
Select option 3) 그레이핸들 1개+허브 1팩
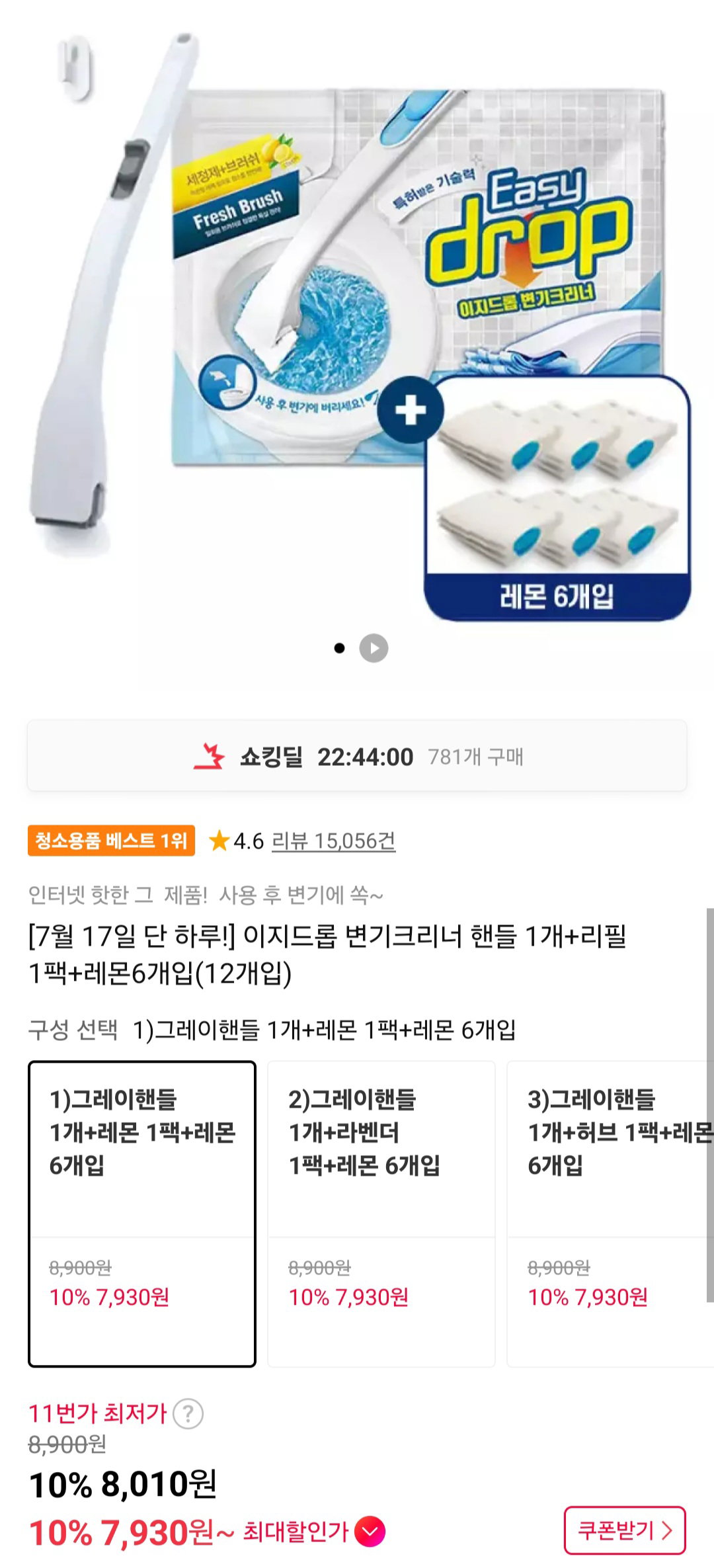point(610,1214)
